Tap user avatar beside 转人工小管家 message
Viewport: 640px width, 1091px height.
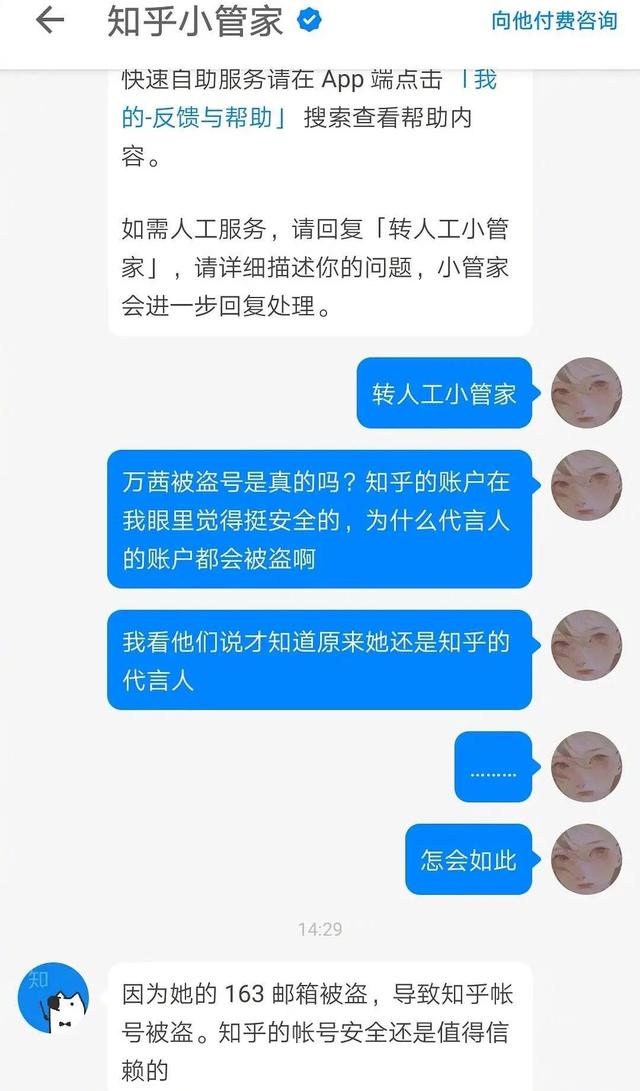point(586,392)
